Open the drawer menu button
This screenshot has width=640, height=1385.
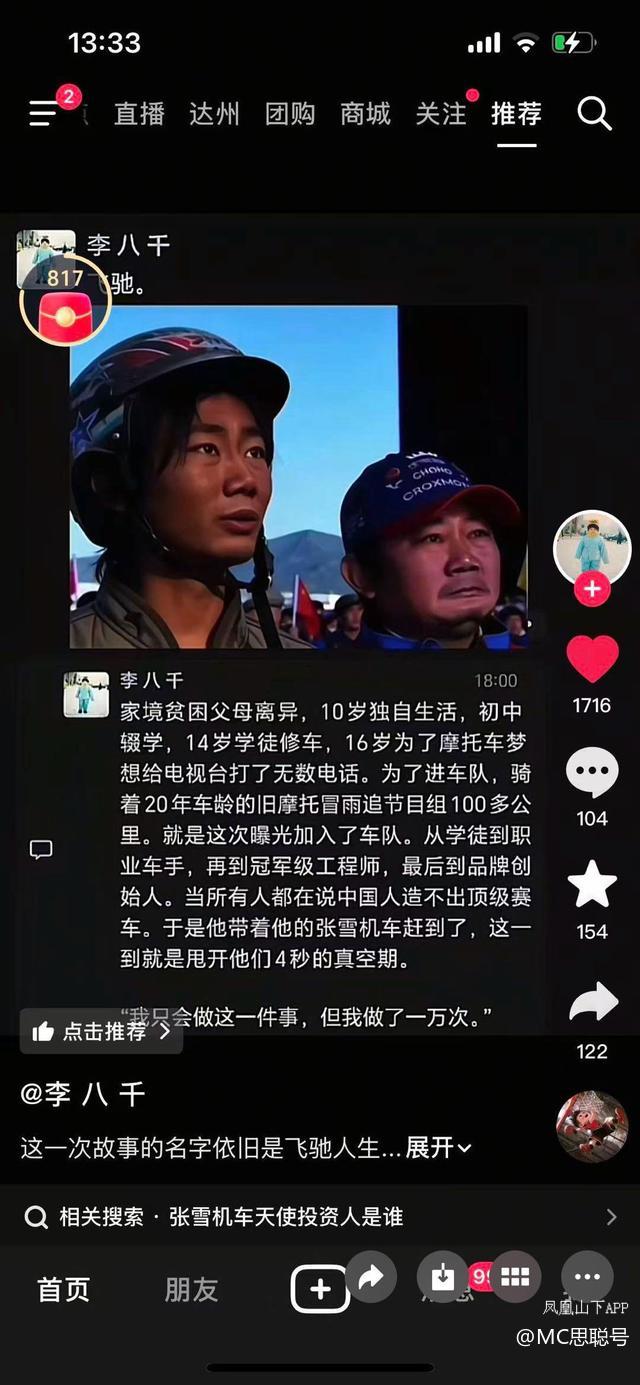pos(44,113)
